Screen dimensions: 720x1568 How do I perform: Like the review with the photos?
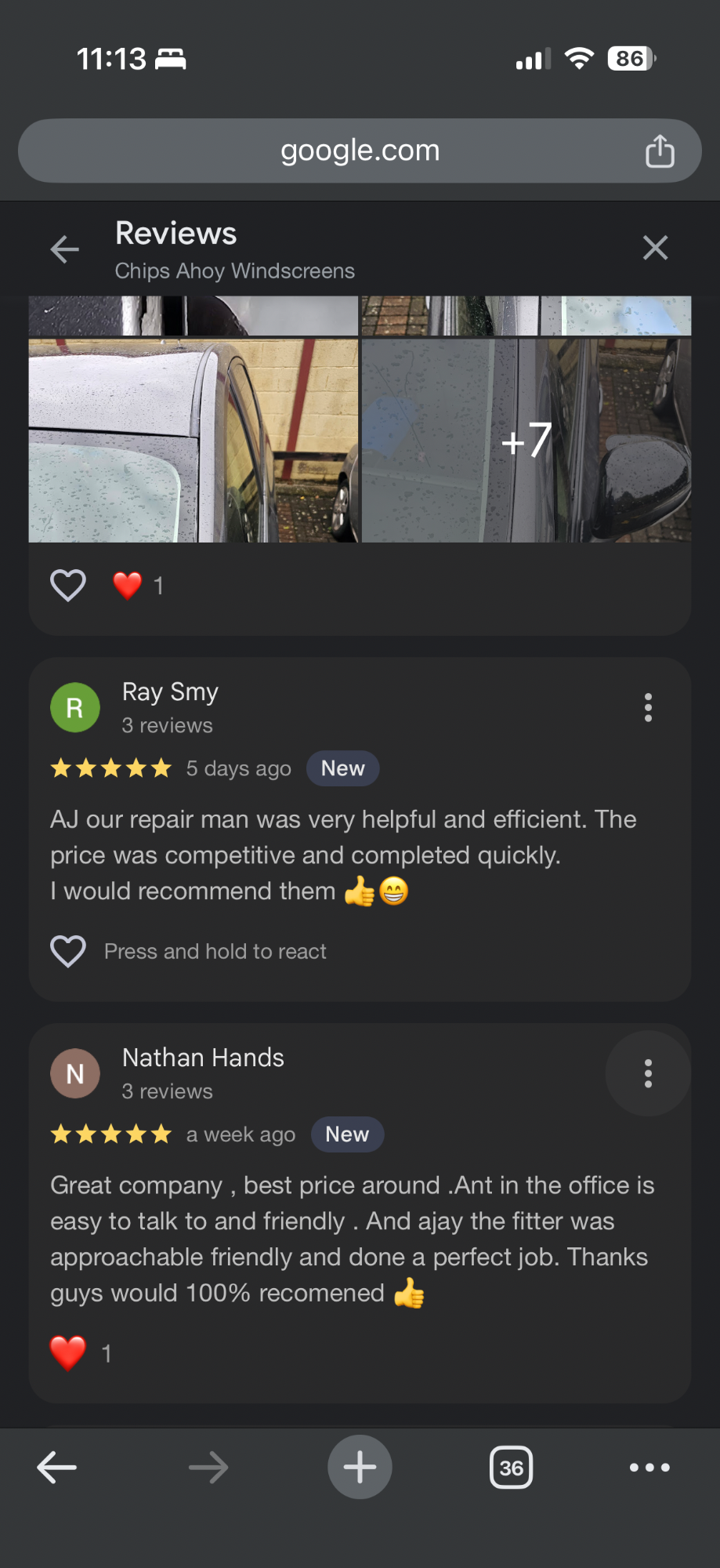68,585
